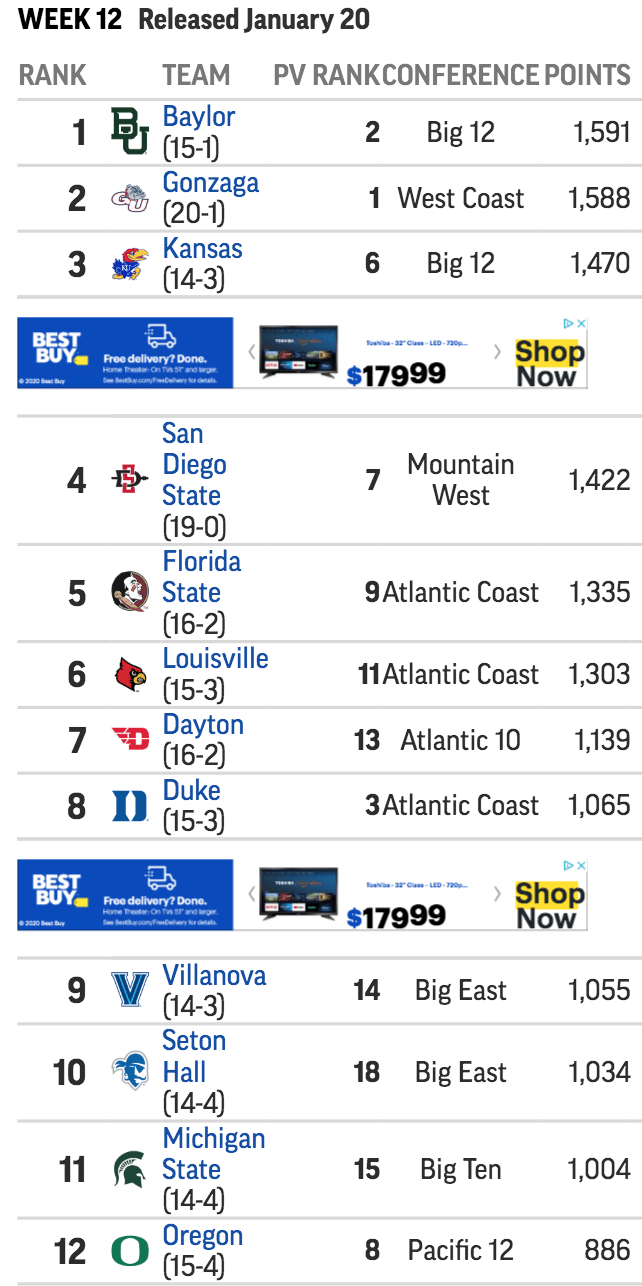642x1286 pixels.
Task: Open the Gonzaga team page
Action: (211, 183)
